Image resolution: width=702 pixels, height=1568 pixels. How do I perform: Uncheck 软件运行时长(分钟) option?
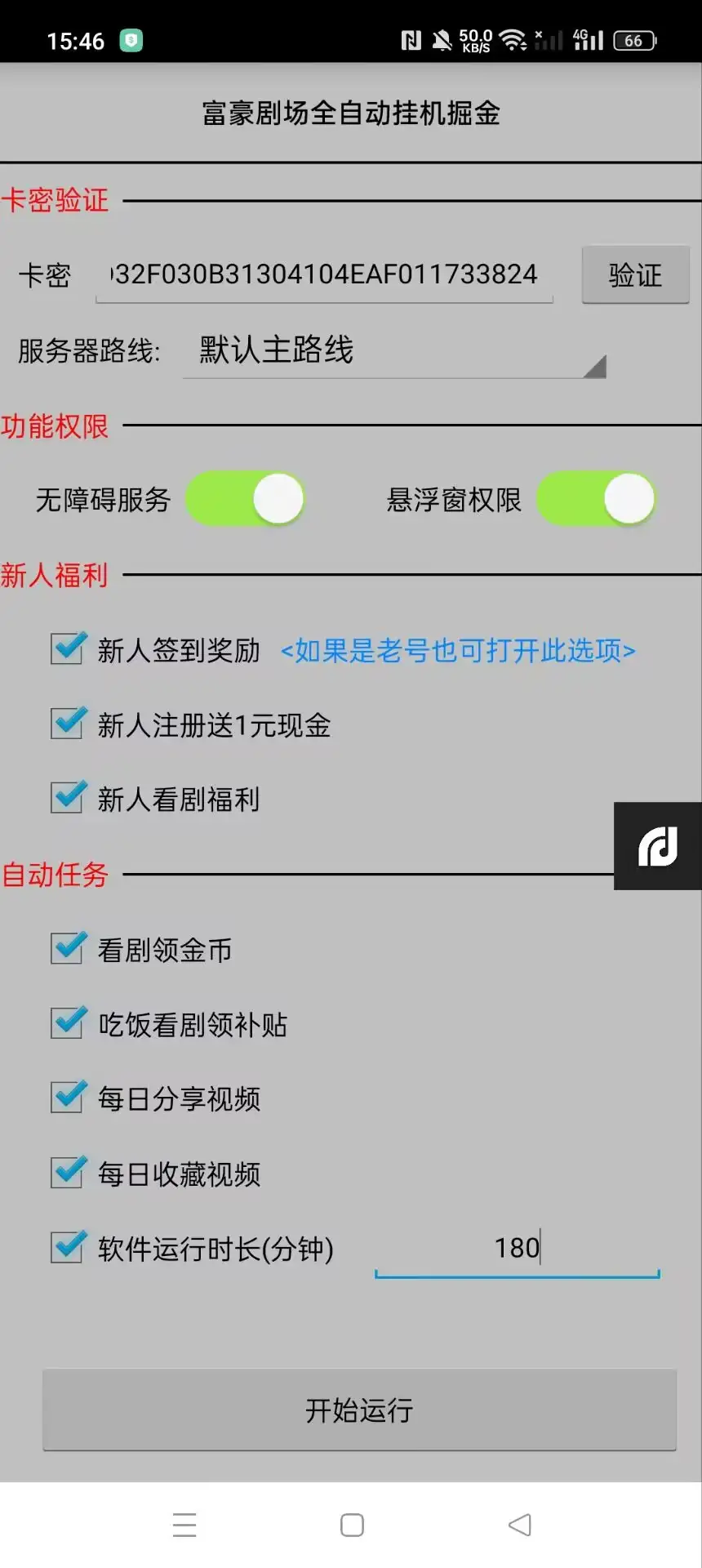68,1248
